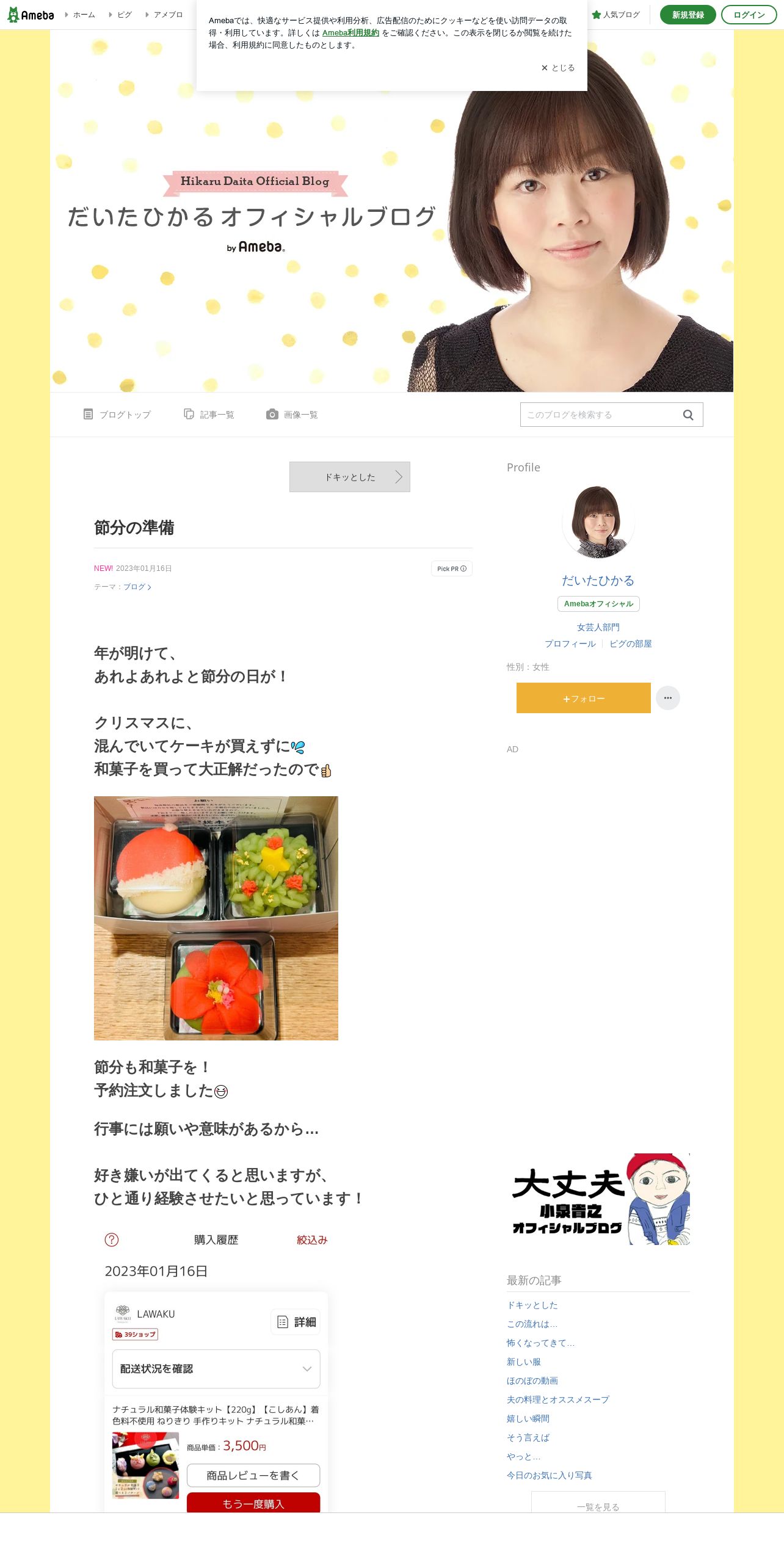Screen dimensions: 784x1568
Task: Tap the magnifier search icon
Action: [x=688, y=415]
